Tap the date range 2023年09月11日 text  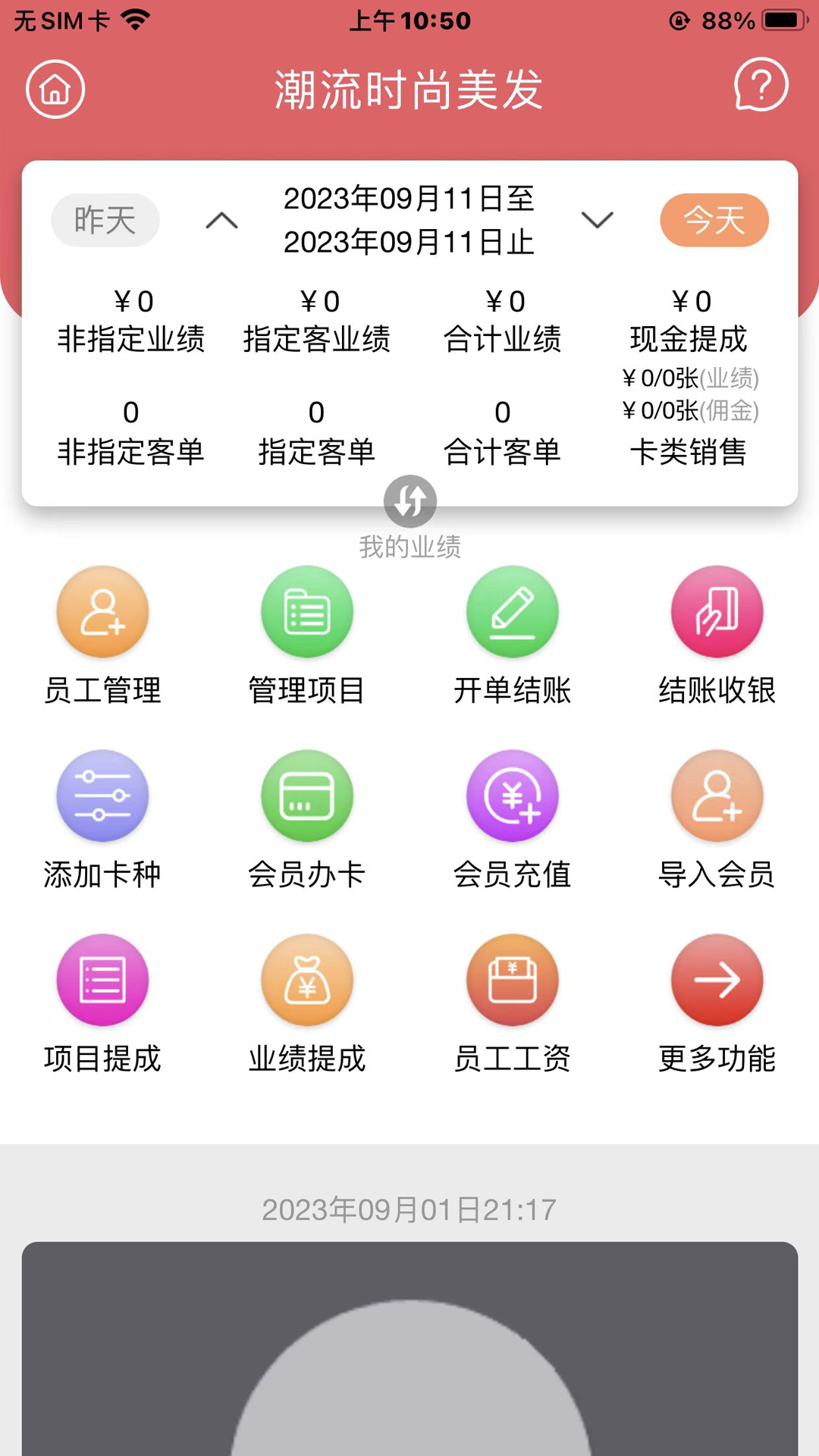408,220
